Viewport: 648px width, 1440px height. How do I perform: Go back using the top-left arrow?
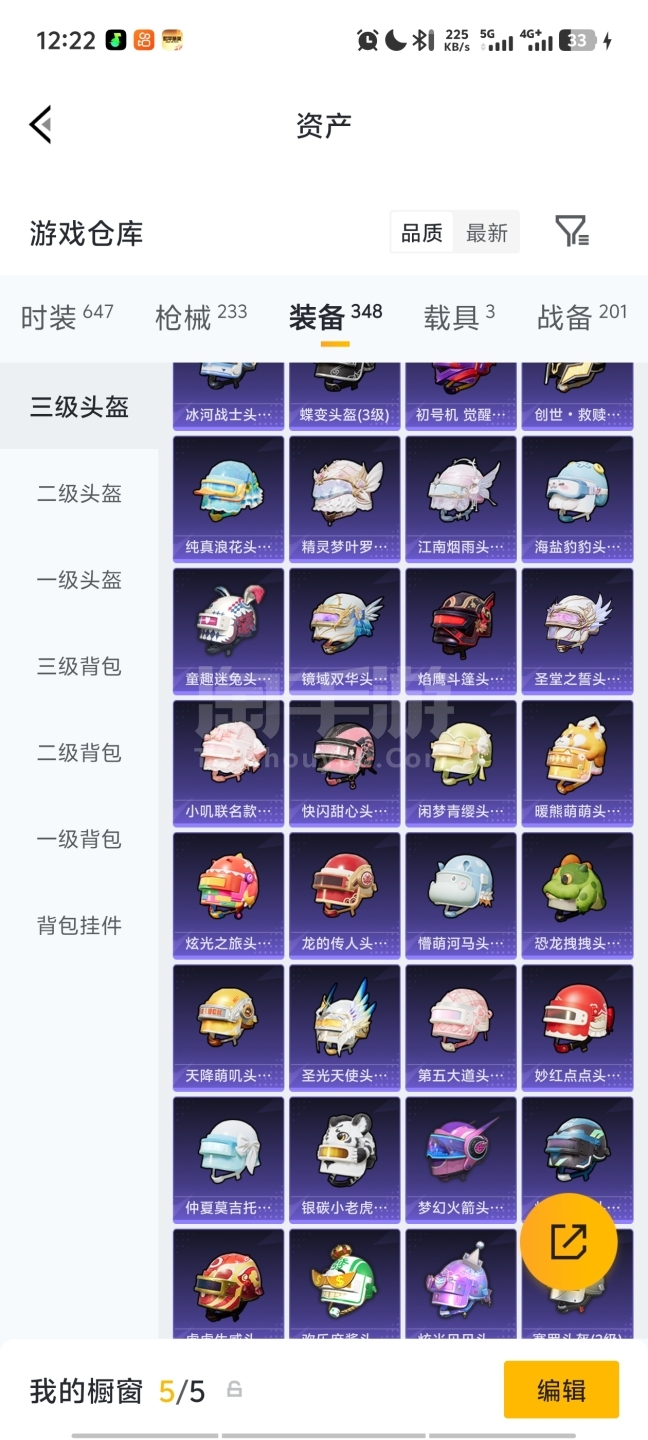coord(41,125)
